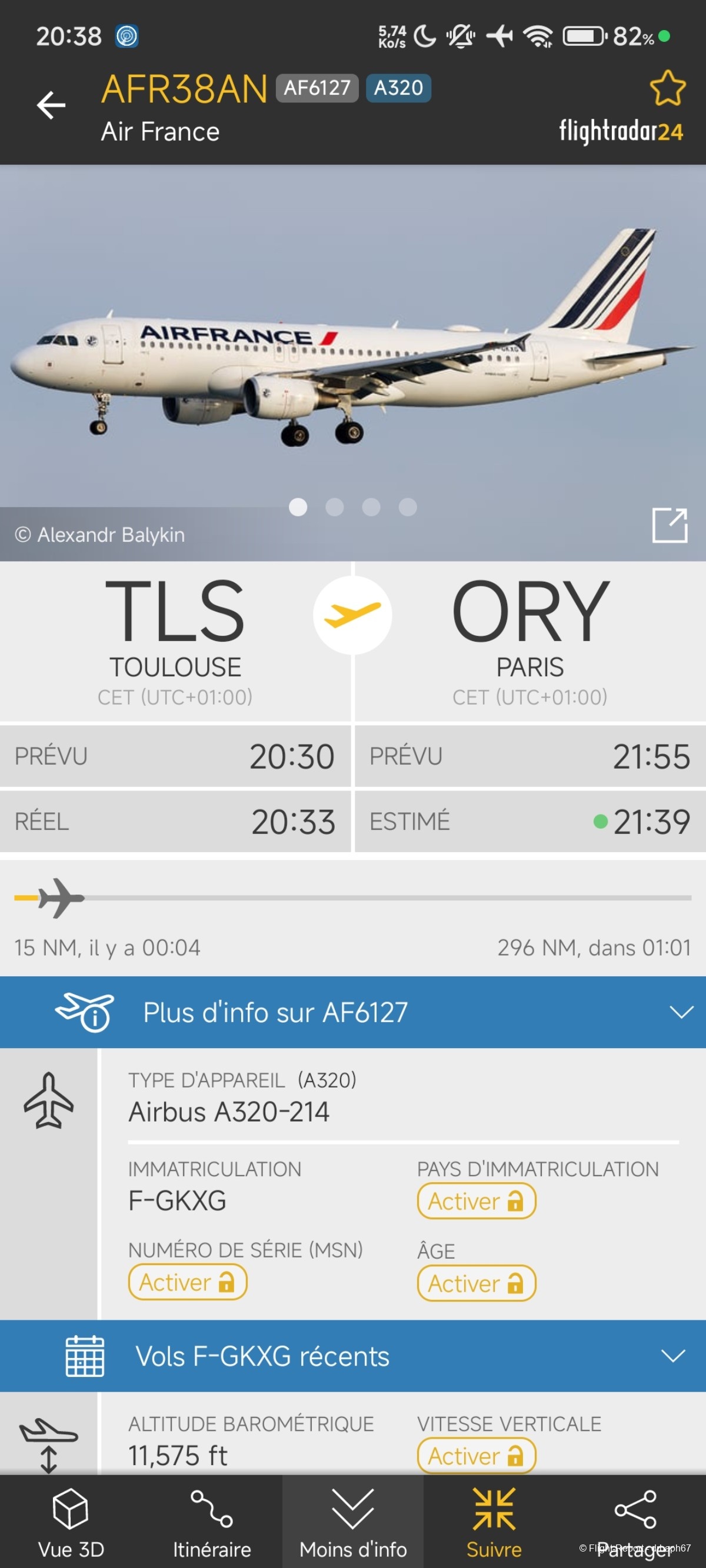Share the flight via Partager
This screenshot has height=1568, width=706.
tap(635, 1523)
